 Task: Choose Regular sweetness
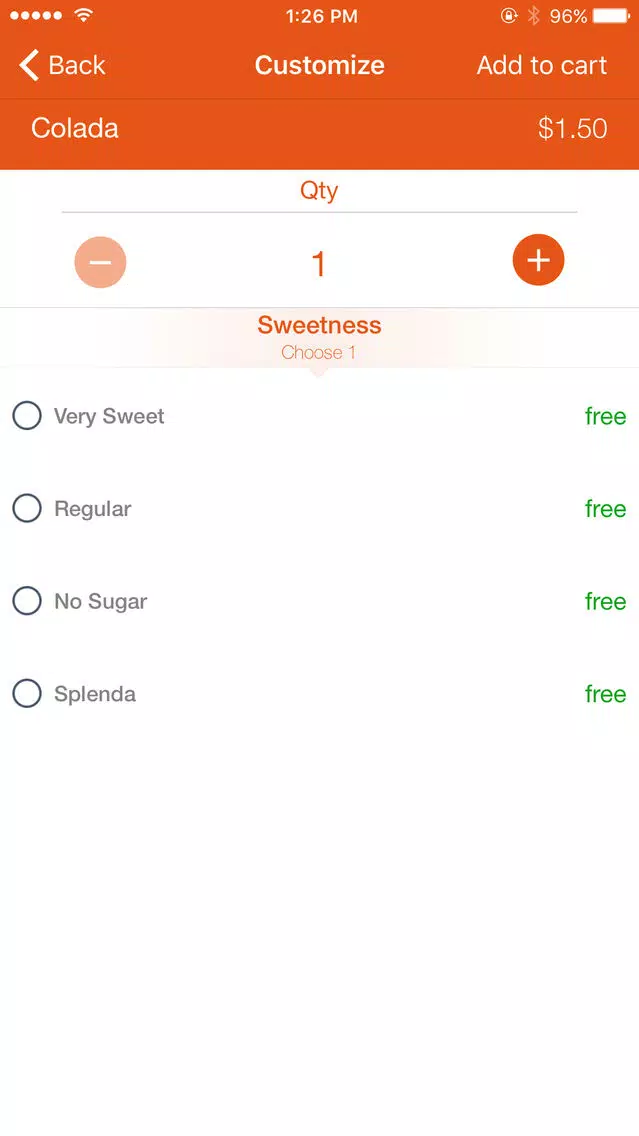click(x=320, y=509)
